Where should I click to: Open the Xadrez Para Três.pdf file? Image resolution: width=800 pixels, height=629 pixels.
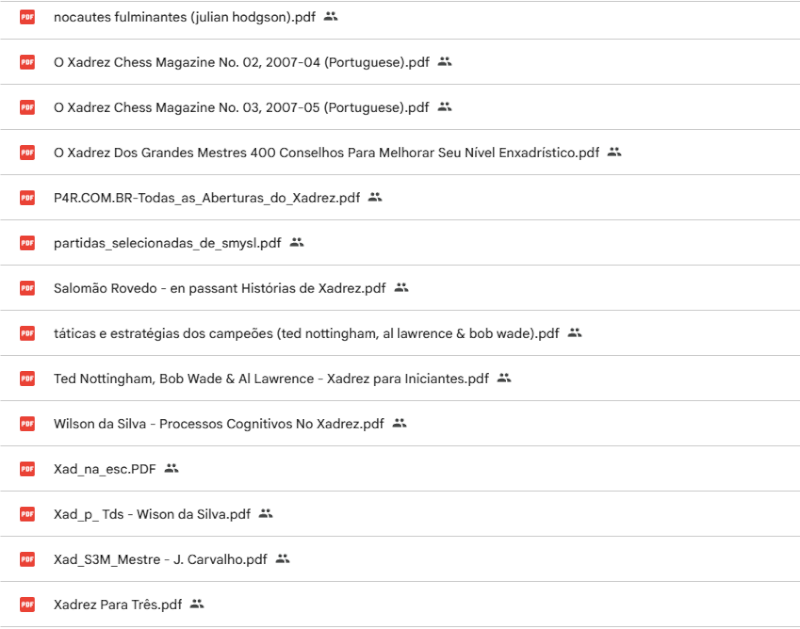pos(118,605)
